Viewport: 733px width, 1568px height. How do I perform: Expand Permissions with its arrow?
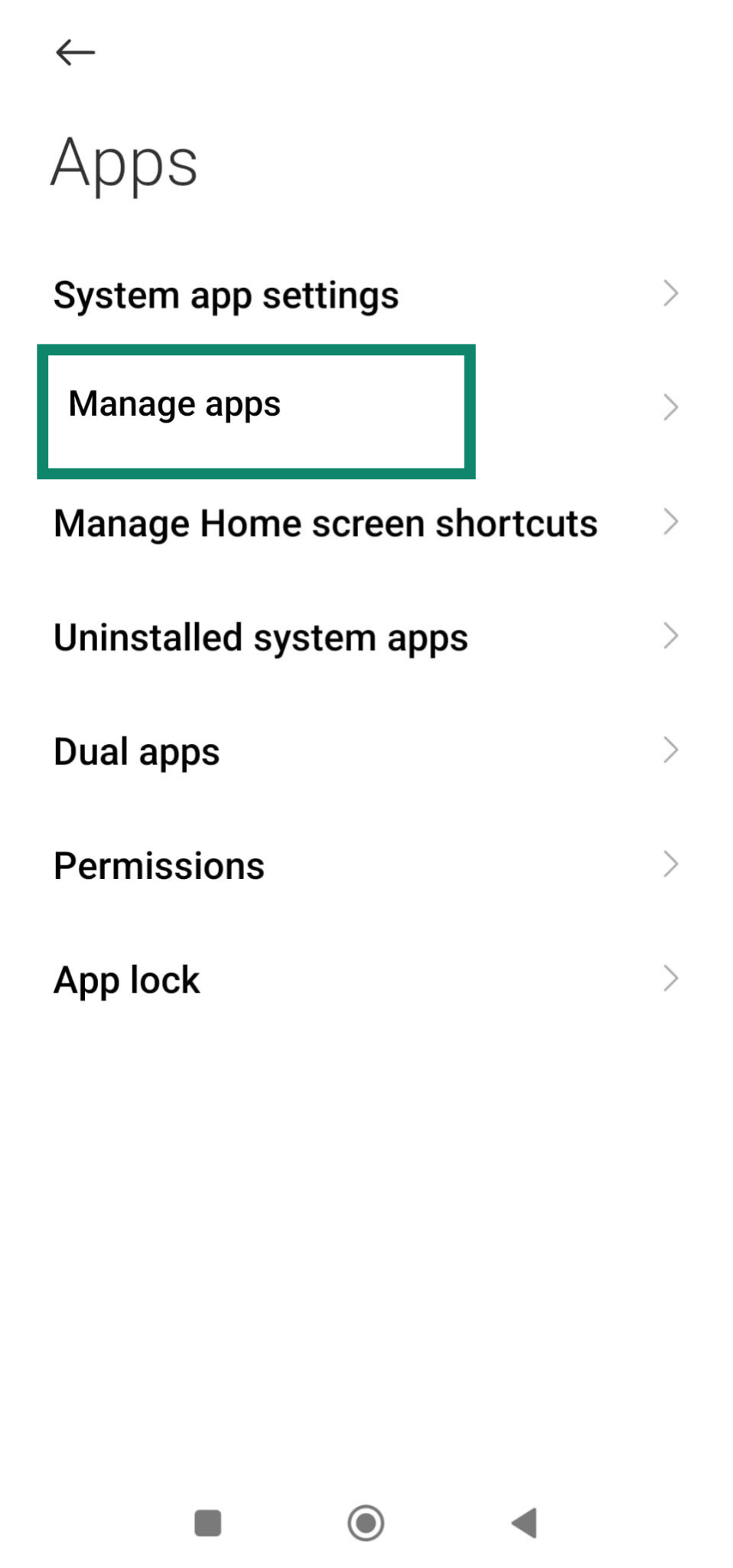tap(671, 864)
